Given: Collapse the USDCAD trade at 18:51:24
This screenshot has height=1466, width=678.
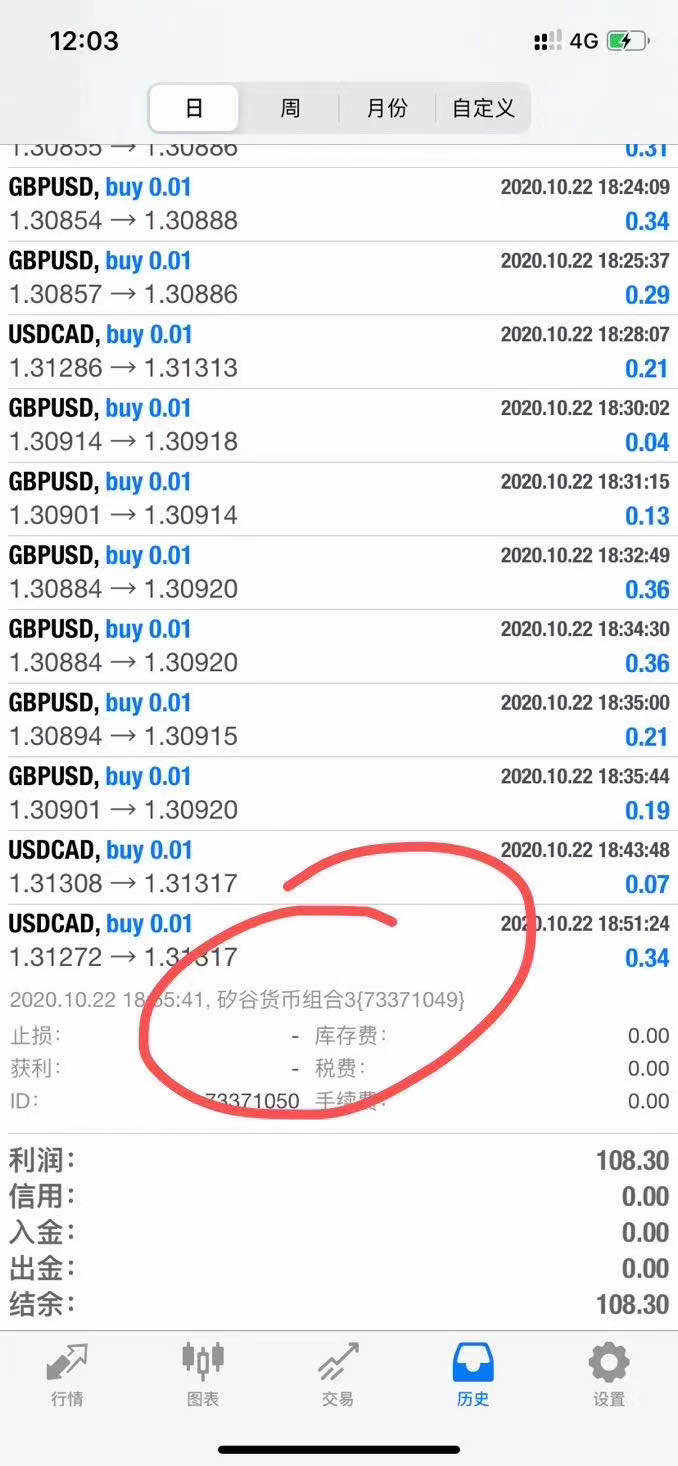Looking at the screenshot, I should tap(339, 941).
